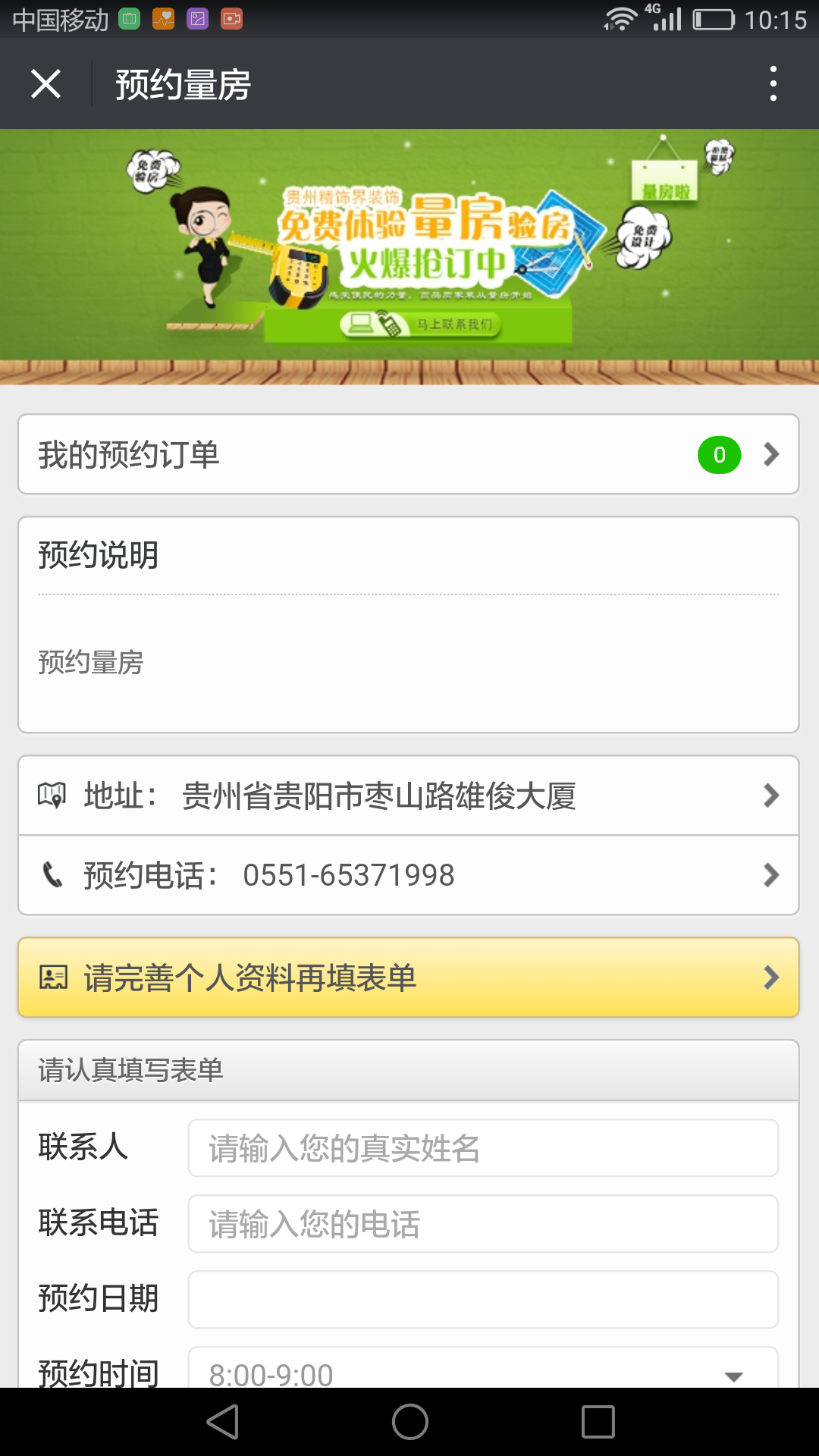
Task: Open the three-dot overflow menu
Action: pyautogui.click(x=773, y=83)
